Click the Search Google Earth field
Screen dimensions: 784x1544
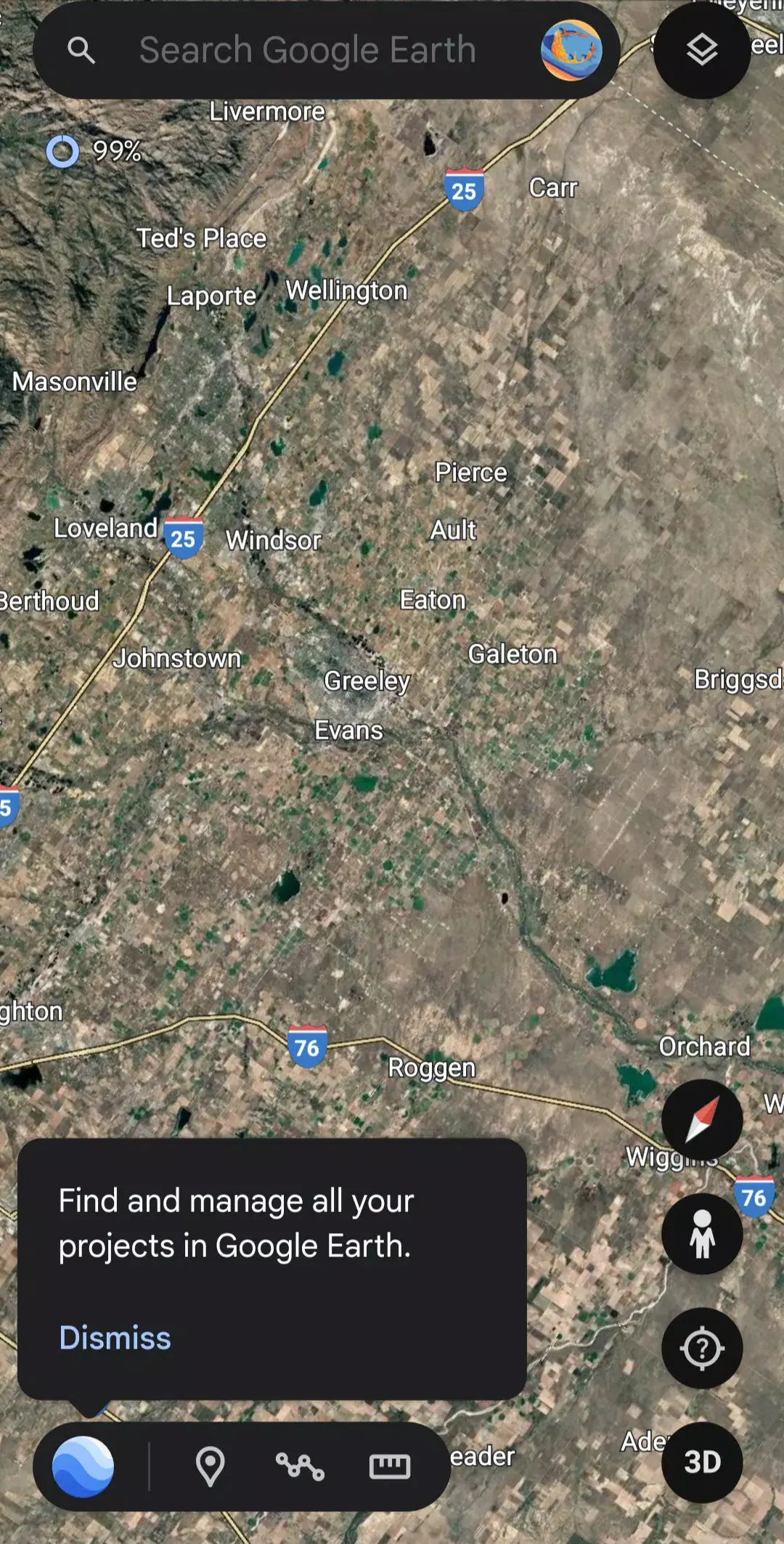[x=308, y=49]
